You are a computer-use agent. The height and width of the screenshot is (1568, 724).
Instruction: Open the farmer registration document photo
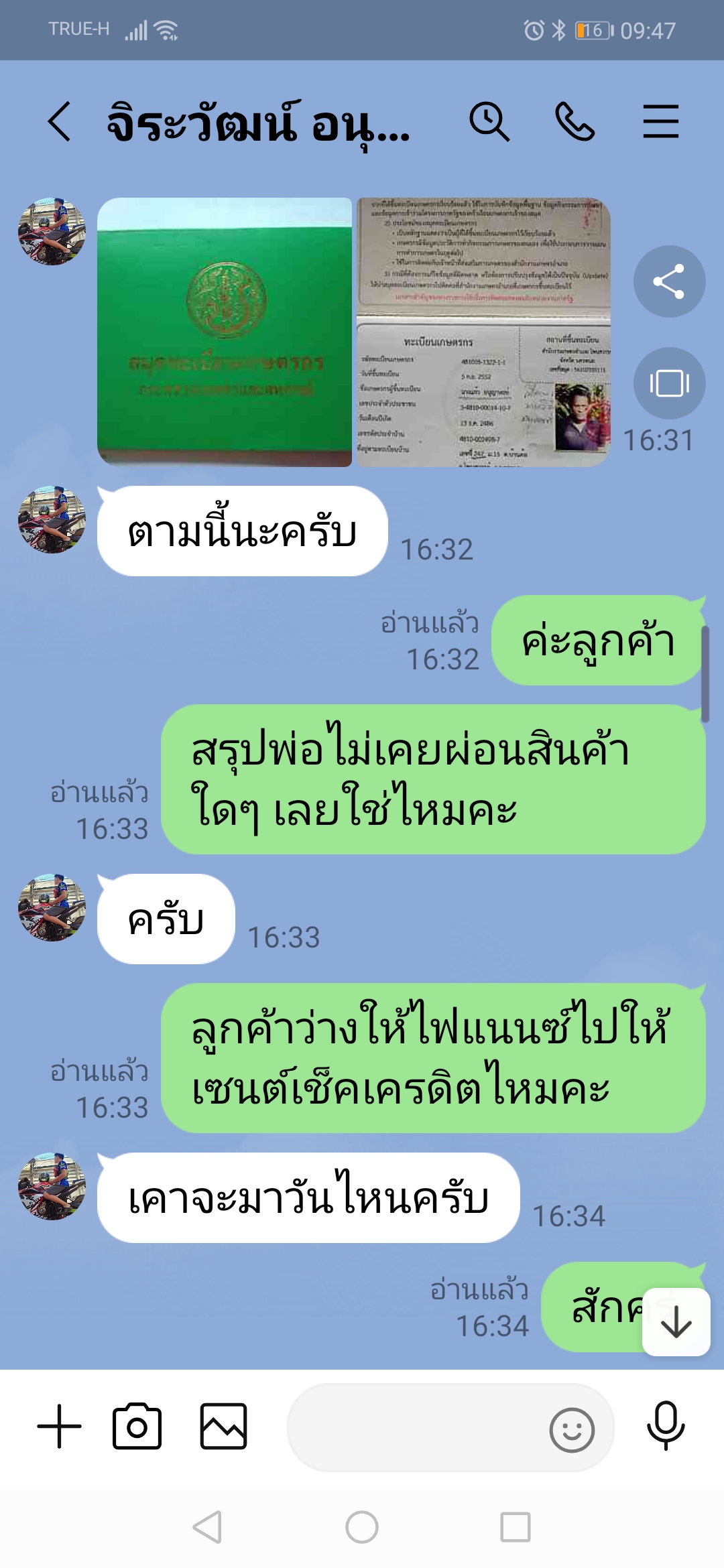tap(483, 332)
